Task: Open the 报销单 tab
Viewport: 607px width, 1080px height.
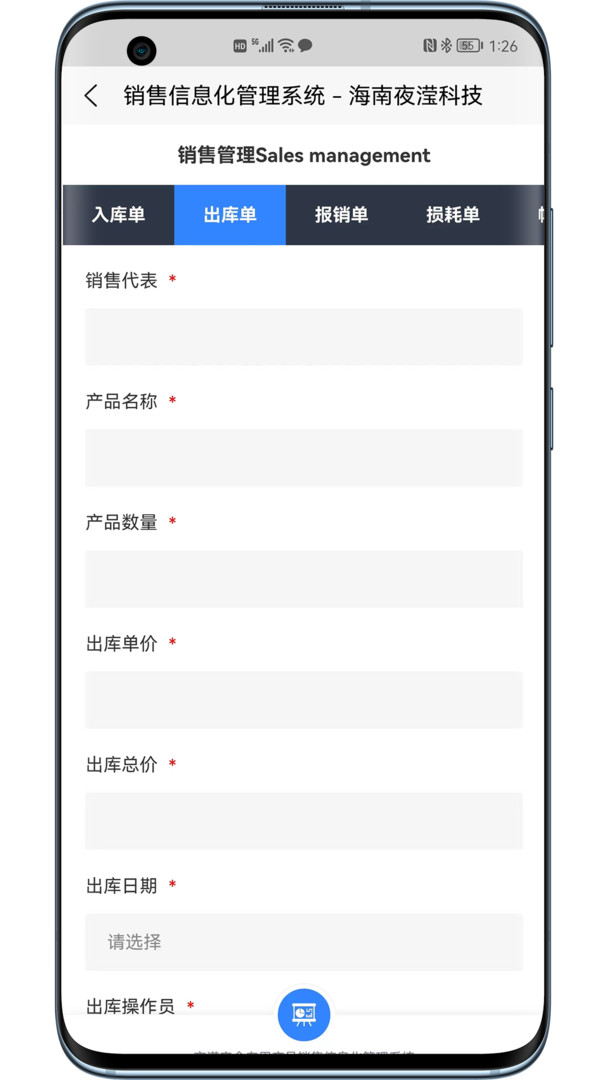Action: [x=341, y=215]
